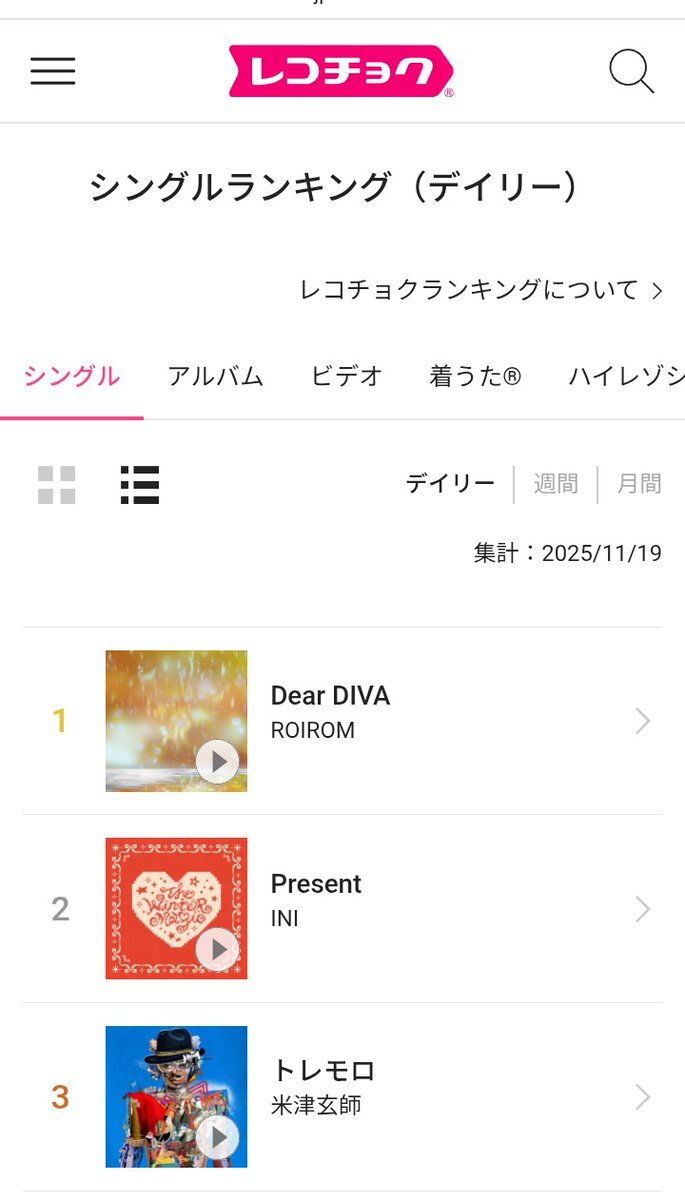Viewport: 685px width, 1200px height.
Task: Switch to grid view layout
Action: (57, 485)
